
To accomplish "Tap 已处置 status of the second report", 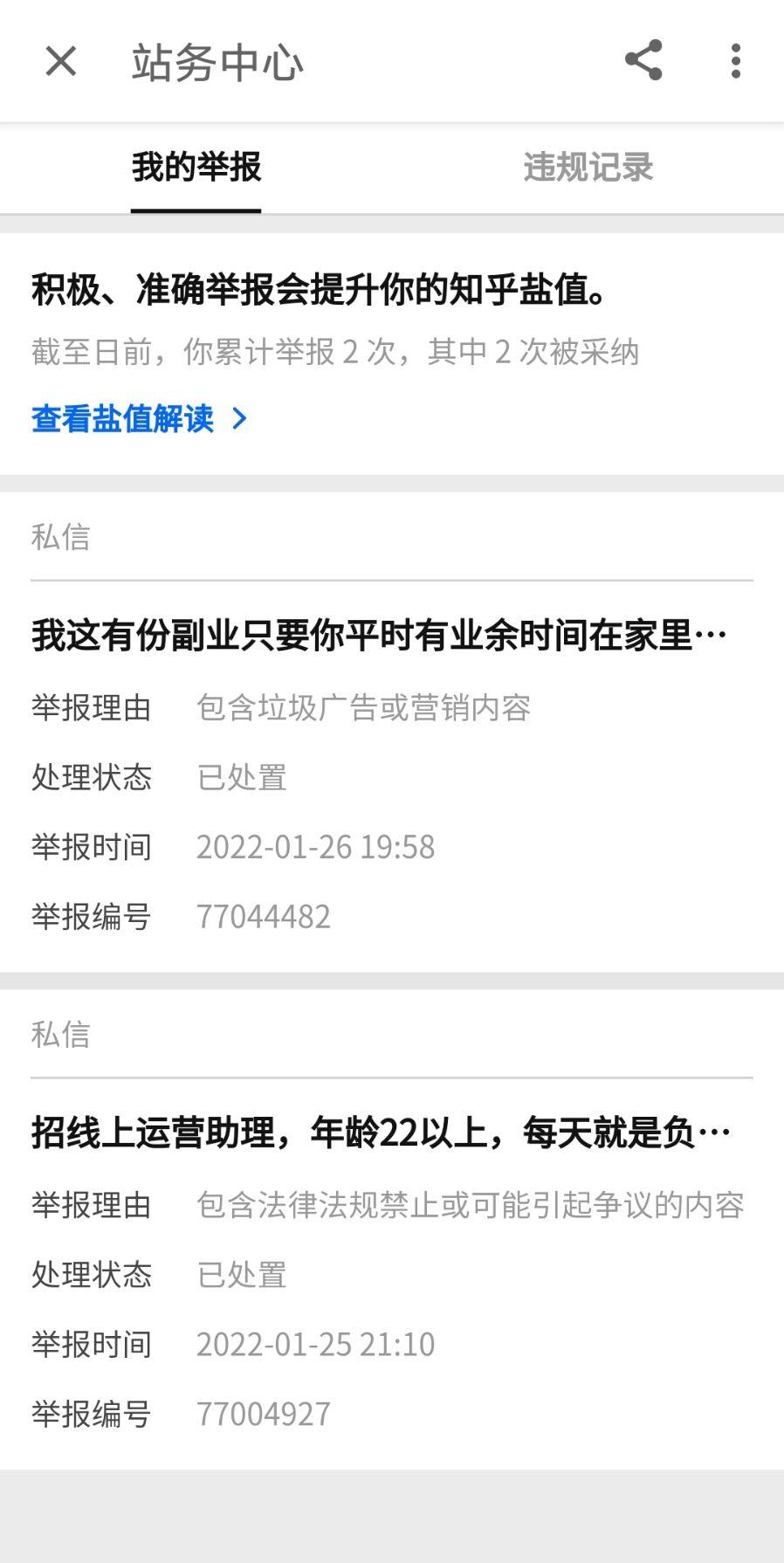I will [x=242, y=1275].
